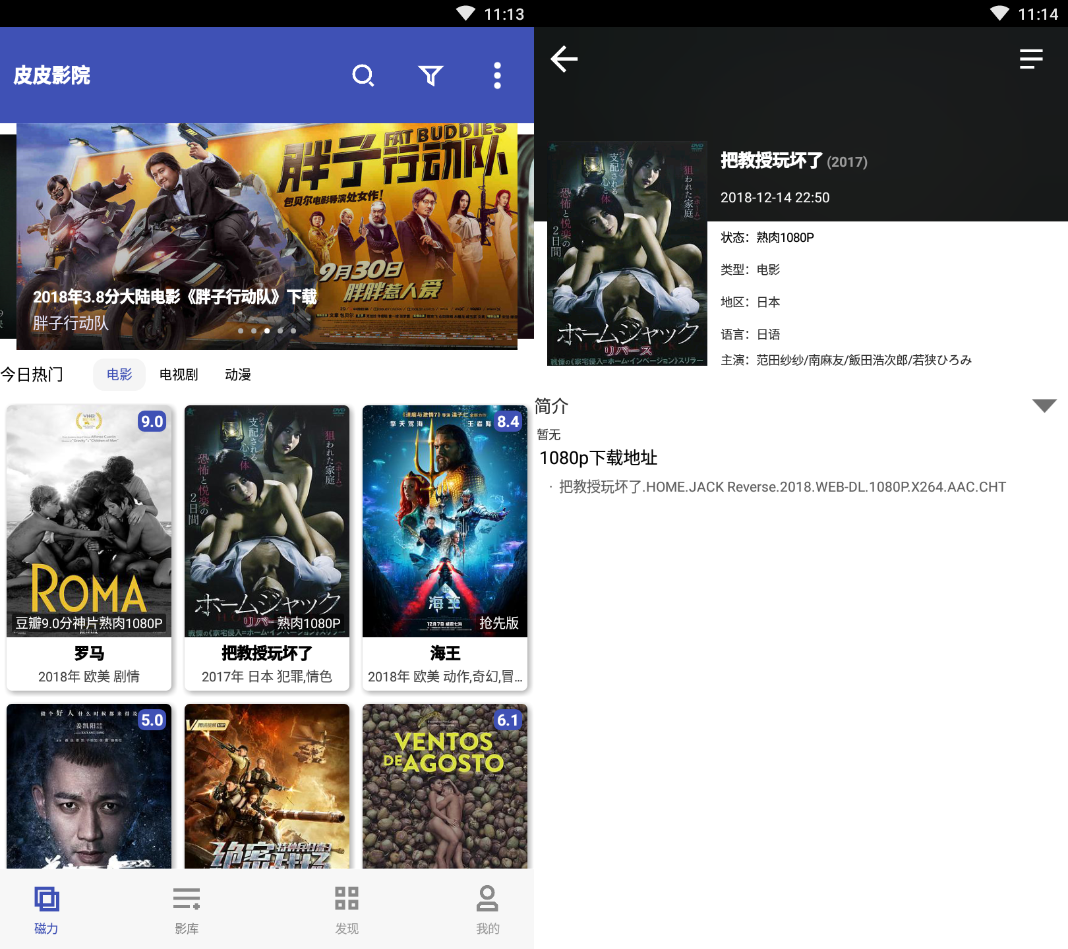
Task: Open the search icon in app bar
Action: click(x=363, y=75)
